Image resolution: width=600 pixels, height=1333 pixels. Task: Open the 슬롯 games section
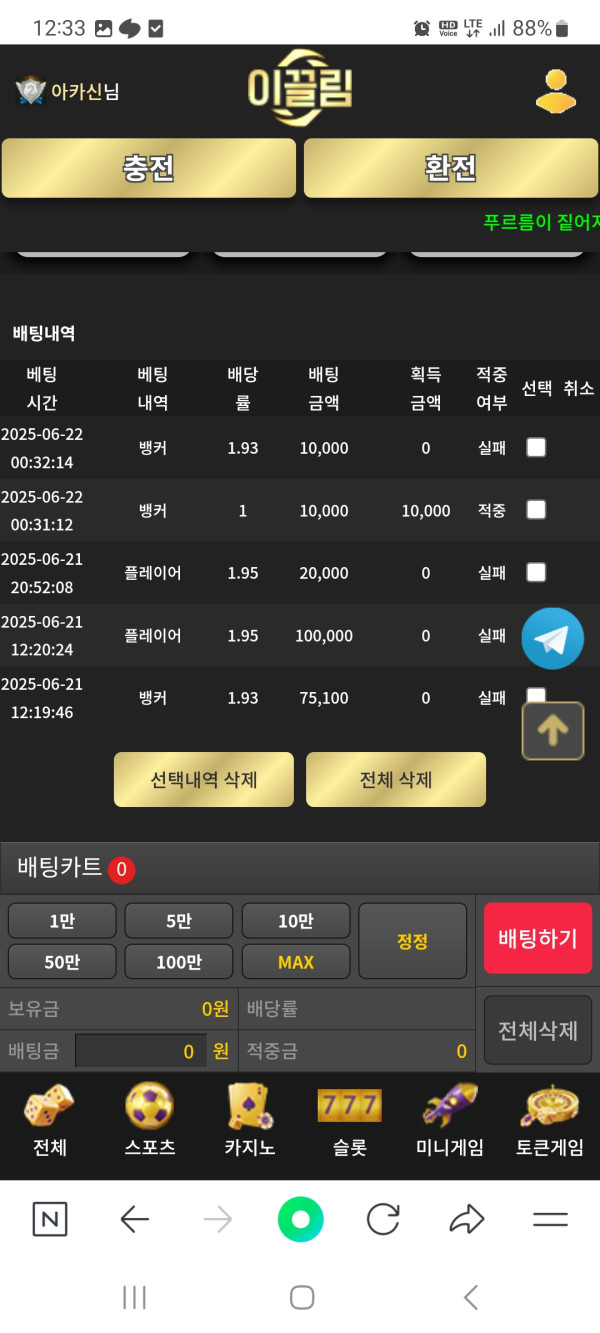(x=349, y=1120)
